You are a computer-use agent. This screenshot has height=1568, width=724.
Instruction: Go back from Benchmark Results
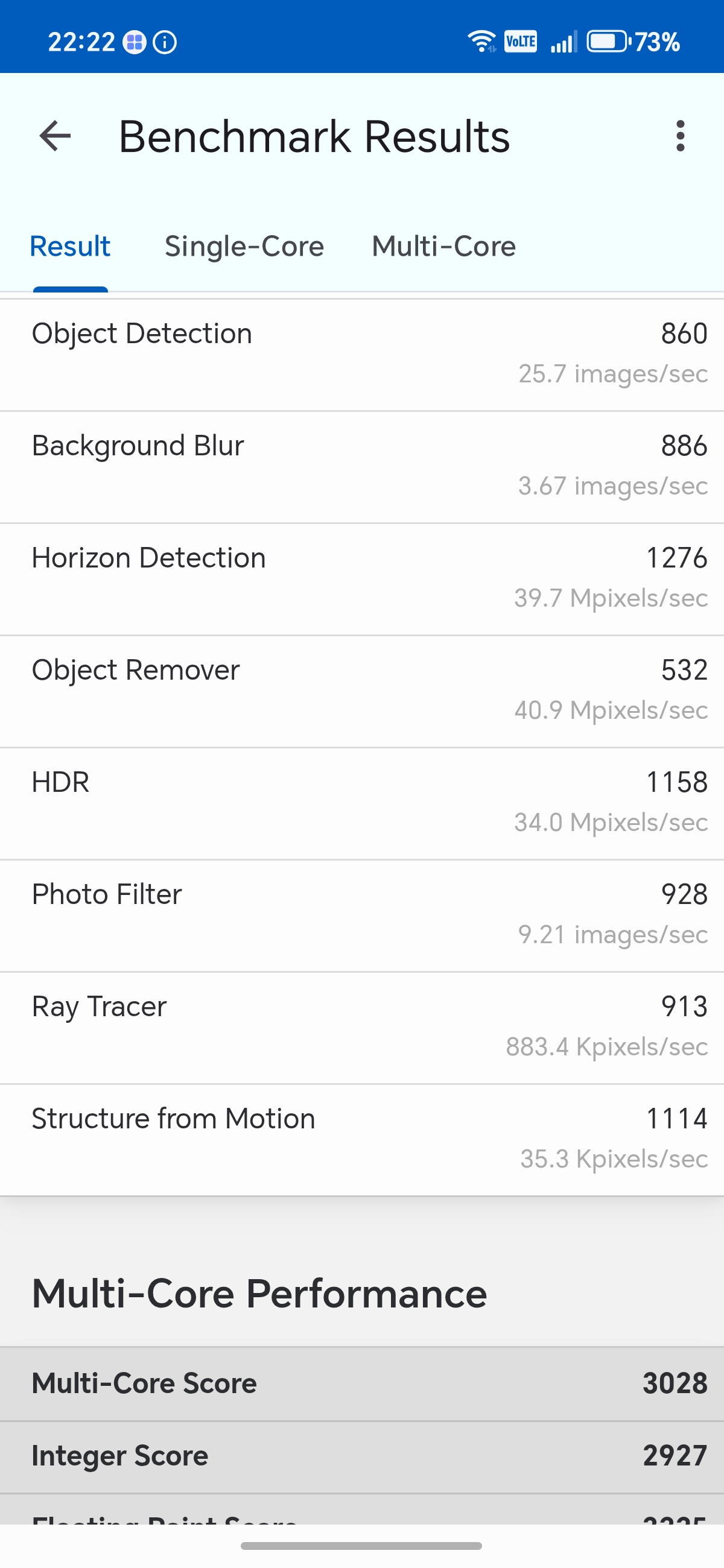55,136
